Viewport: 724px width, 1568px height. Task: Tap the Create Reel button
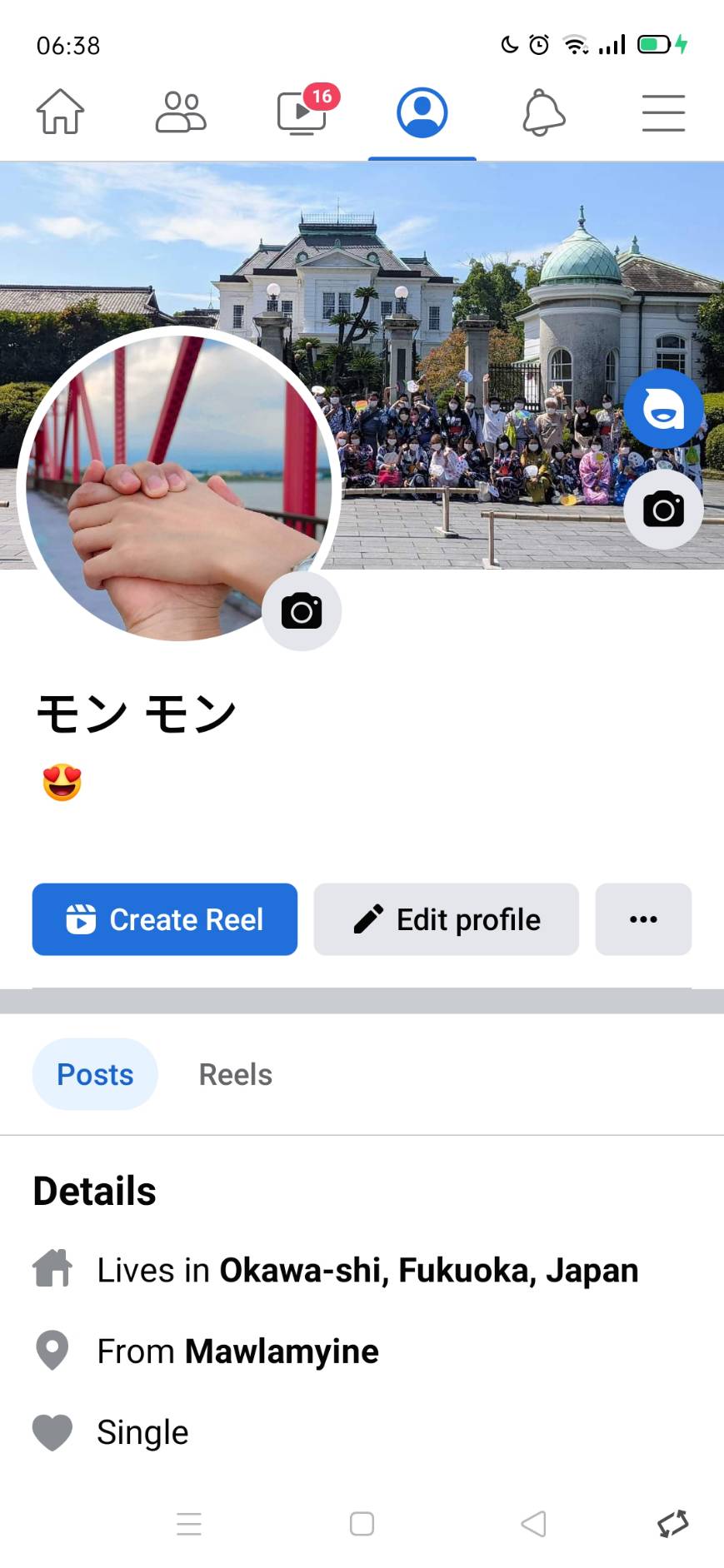point(165,919)
